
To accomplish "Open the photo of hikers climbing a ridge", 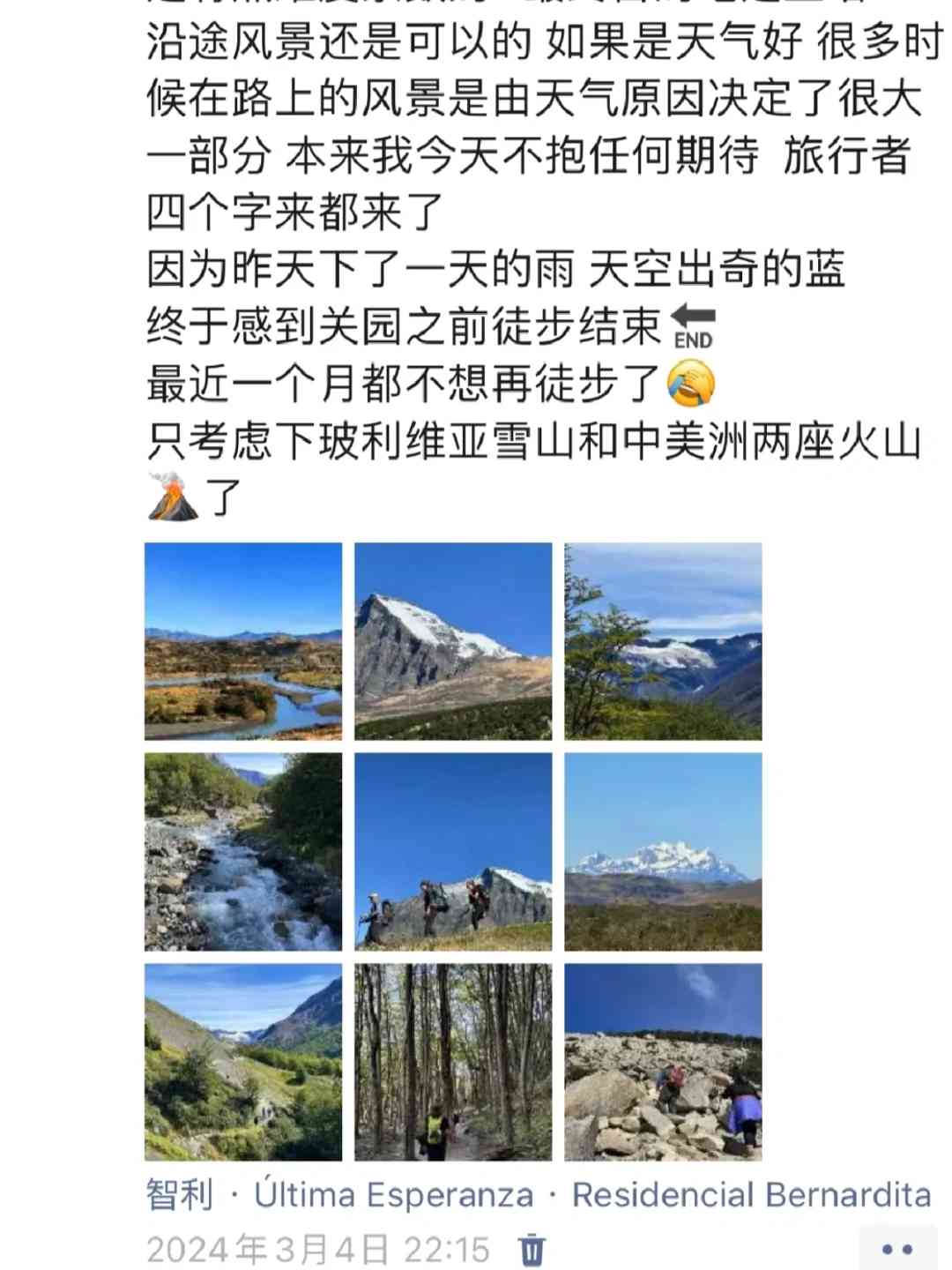I will tap(453, 851).
